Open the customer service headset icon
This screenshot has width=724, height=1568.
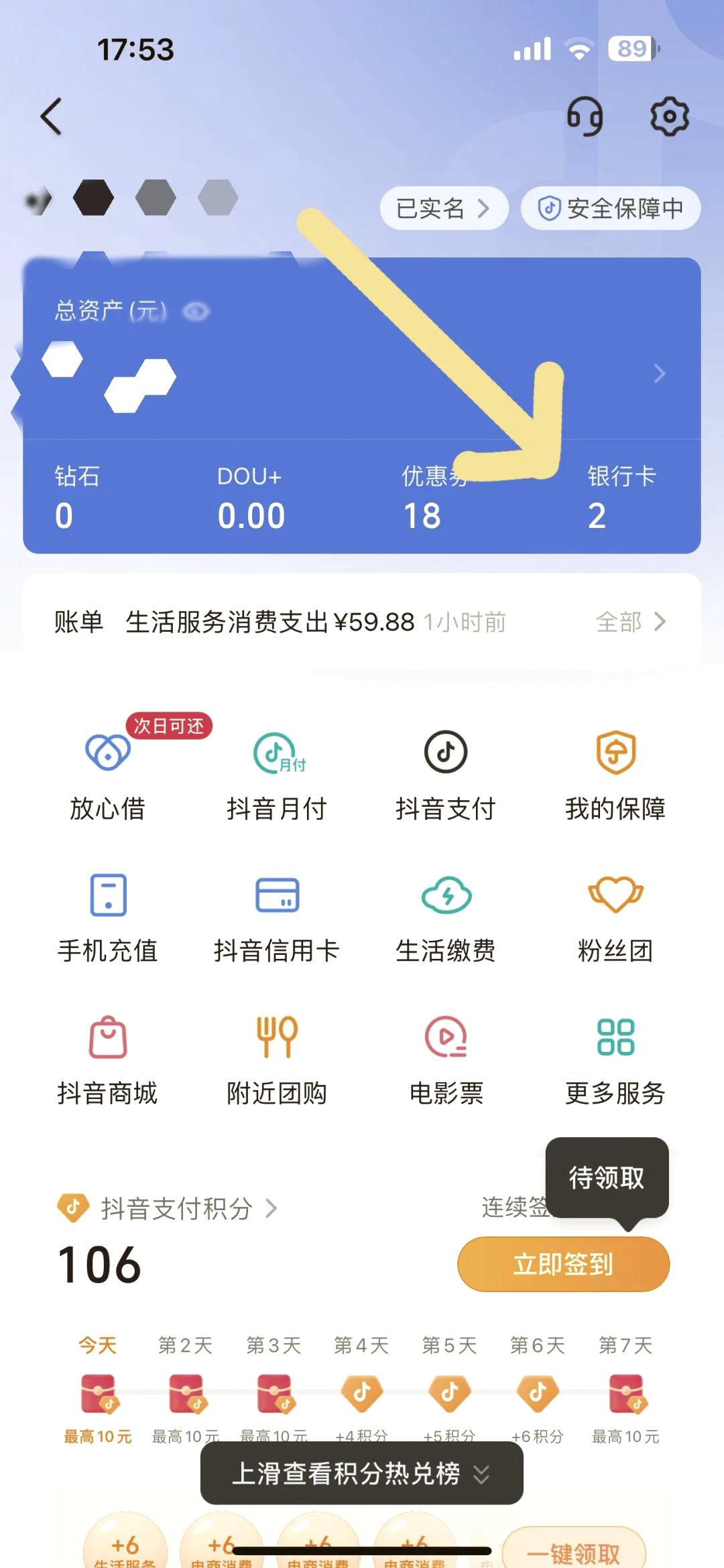click(x=586, y=115)
